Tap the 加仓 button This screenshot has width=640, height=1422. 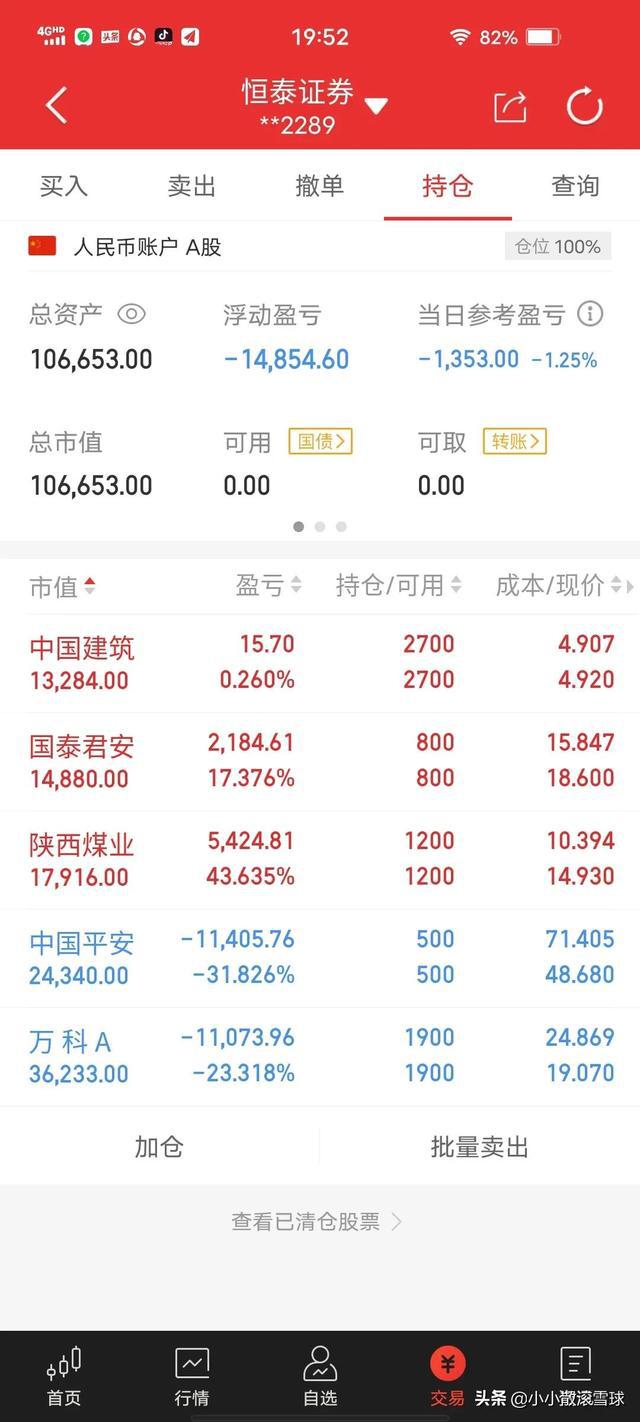pos(159,1147)
